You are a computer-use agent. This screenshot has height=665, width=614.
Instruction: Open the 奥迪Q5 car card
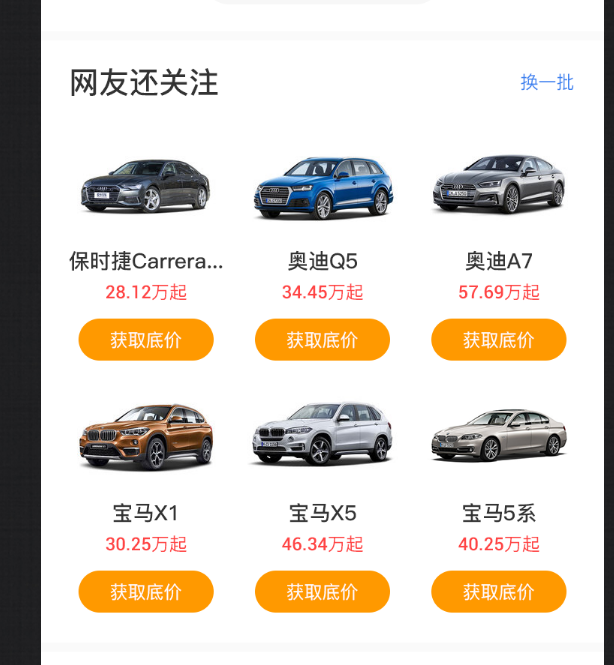[x=322, y=187]
